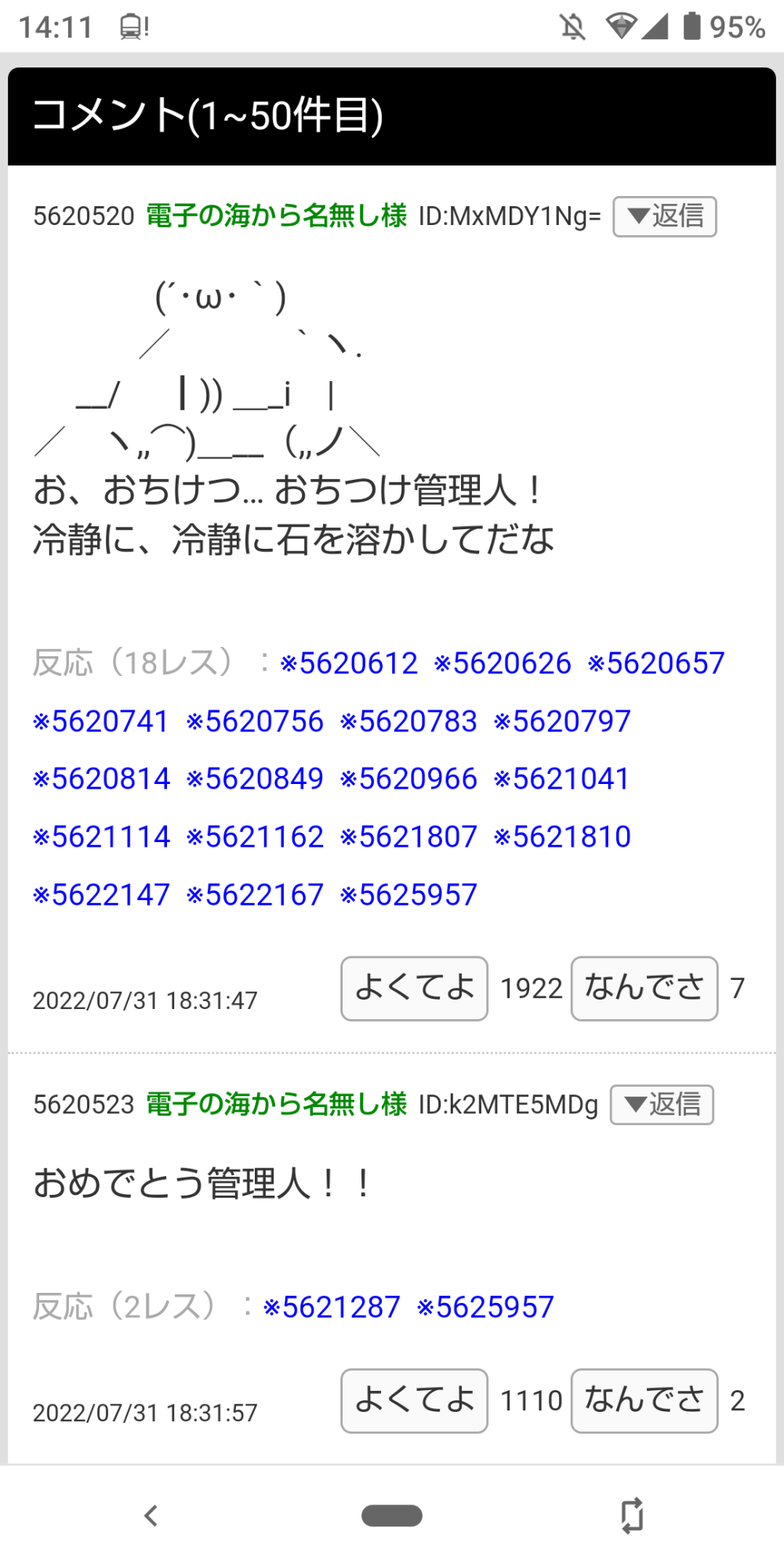The width and height of the screenshot is (784, 1568).
Task: Reply to comment 5620523 with 返信
Action: [x=662, y=1105]
